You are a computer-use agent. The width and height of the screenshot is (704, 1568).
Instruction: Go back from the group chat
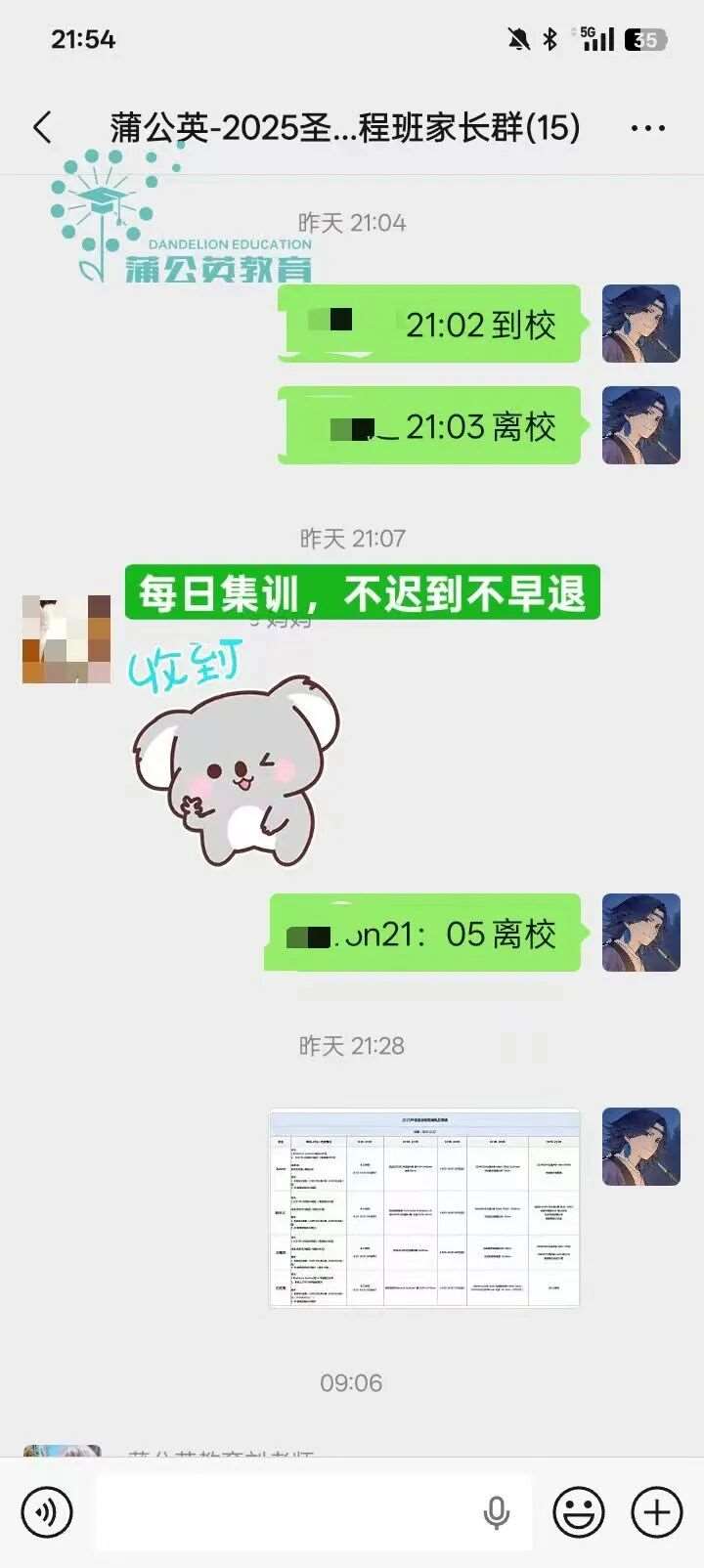click(42, 128)
